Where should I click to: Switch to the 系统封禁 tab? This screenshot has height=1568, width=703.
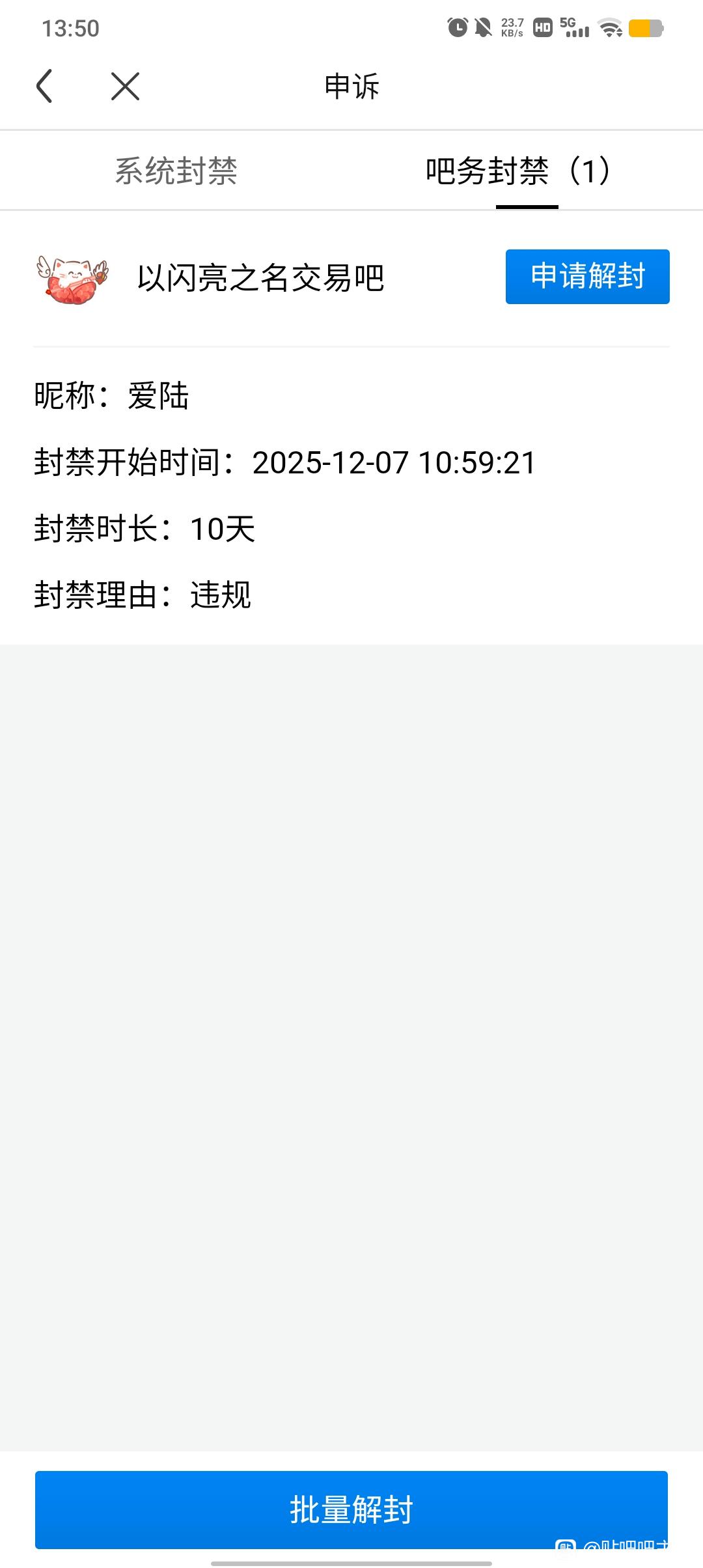tap(176, 171)
